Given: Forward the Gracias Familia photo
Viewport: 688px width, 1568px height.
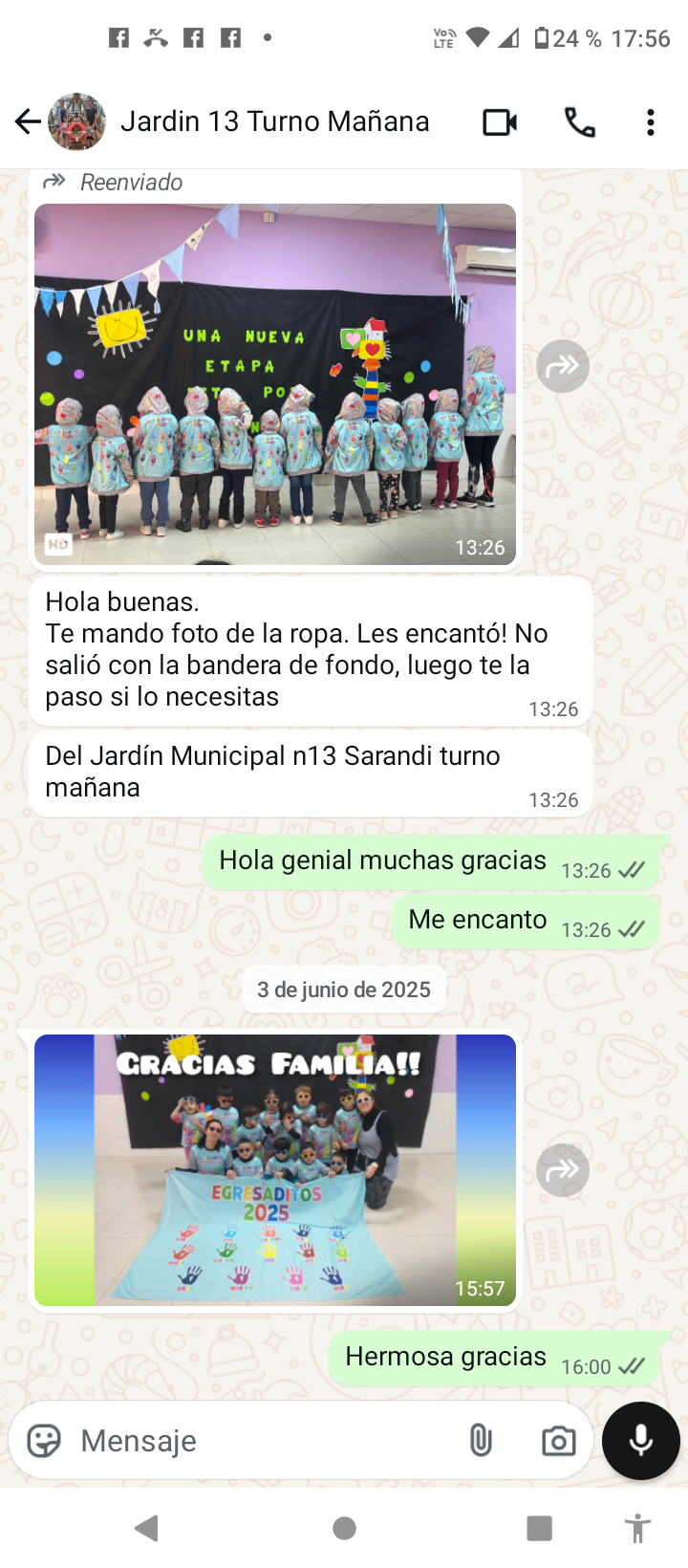Looking at the screenshot, I should 563,1170.
